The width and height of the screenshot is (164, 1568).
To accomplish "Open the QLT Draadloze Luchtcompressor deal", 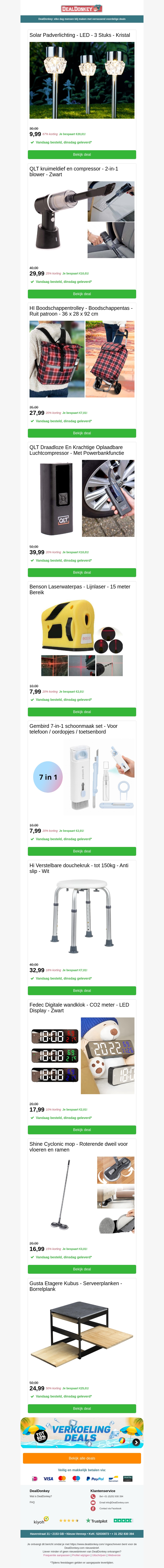I will 82,572.
